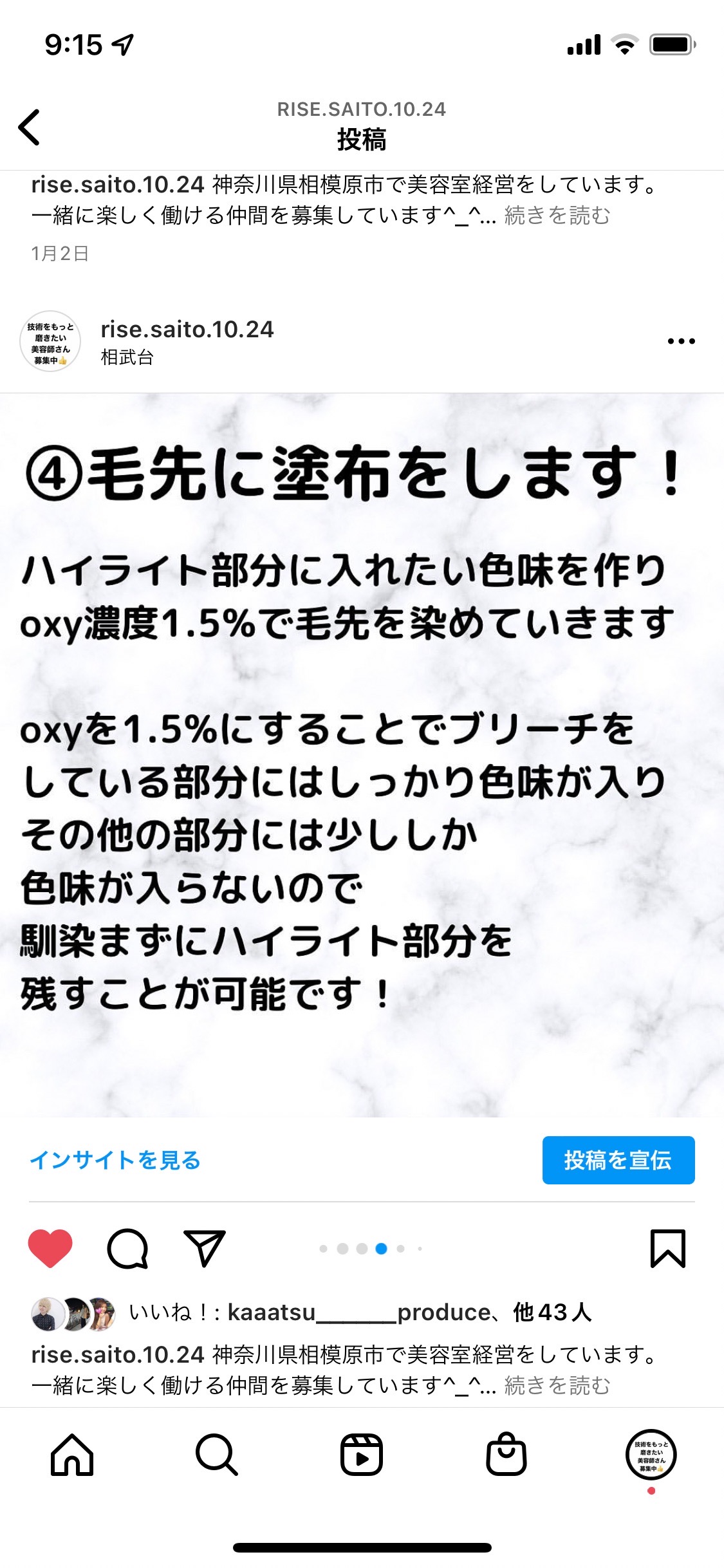Screen dimensions: 724x1568
Task: Bookmark this post
Action: 667,1248
